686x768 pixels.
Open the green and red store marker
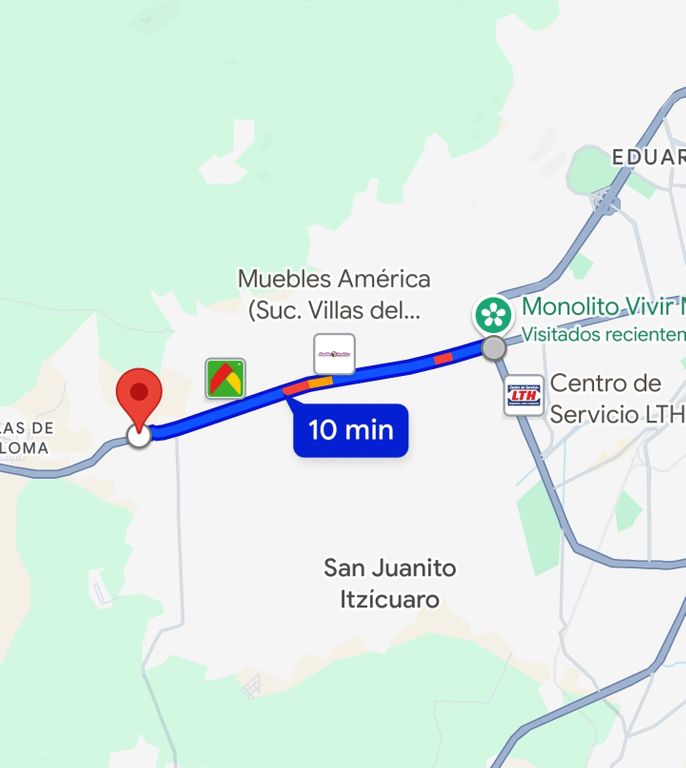pyautogui.click(x=226, y=378)
